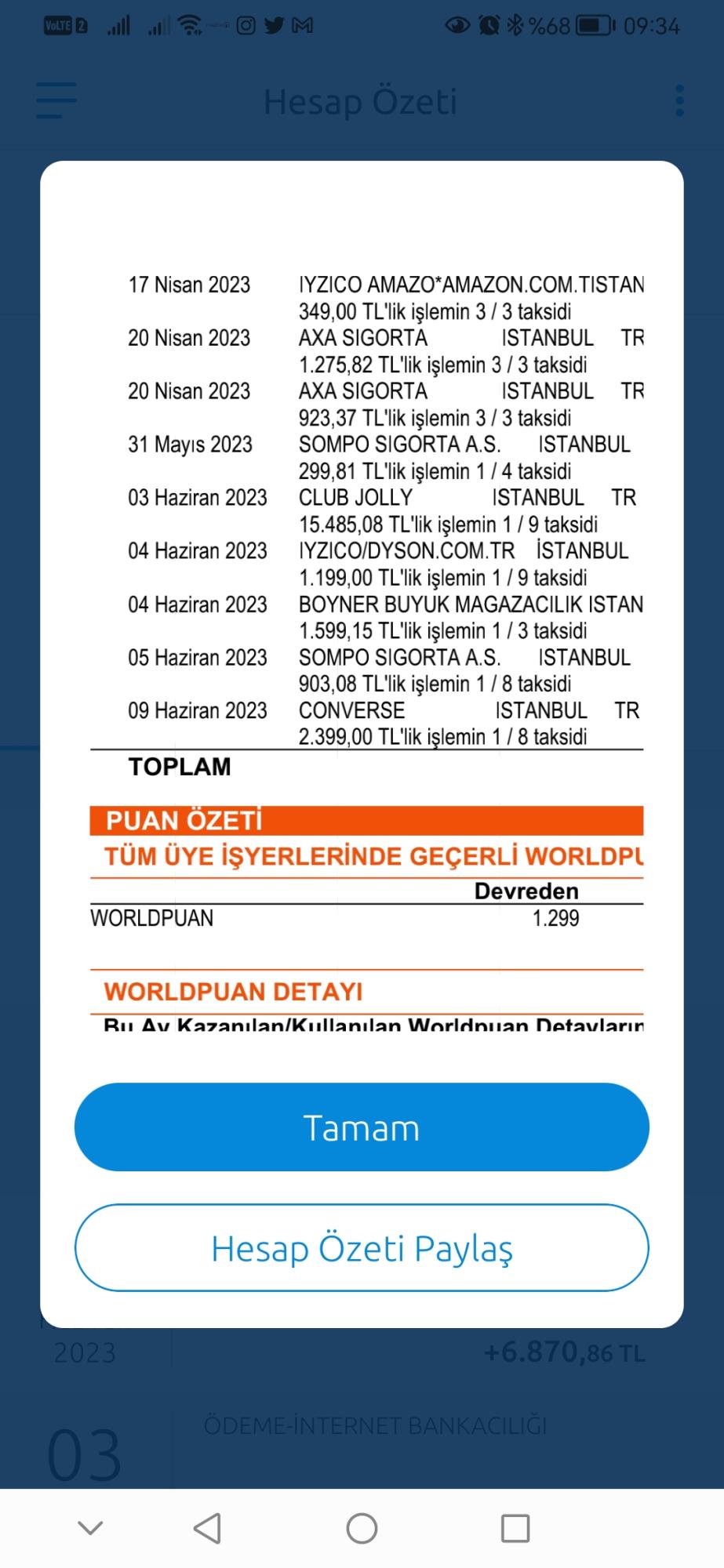Viewport: 724px width, 1568px height.
Task: Tap the Gmail notification icon
Action: [302, 26]
